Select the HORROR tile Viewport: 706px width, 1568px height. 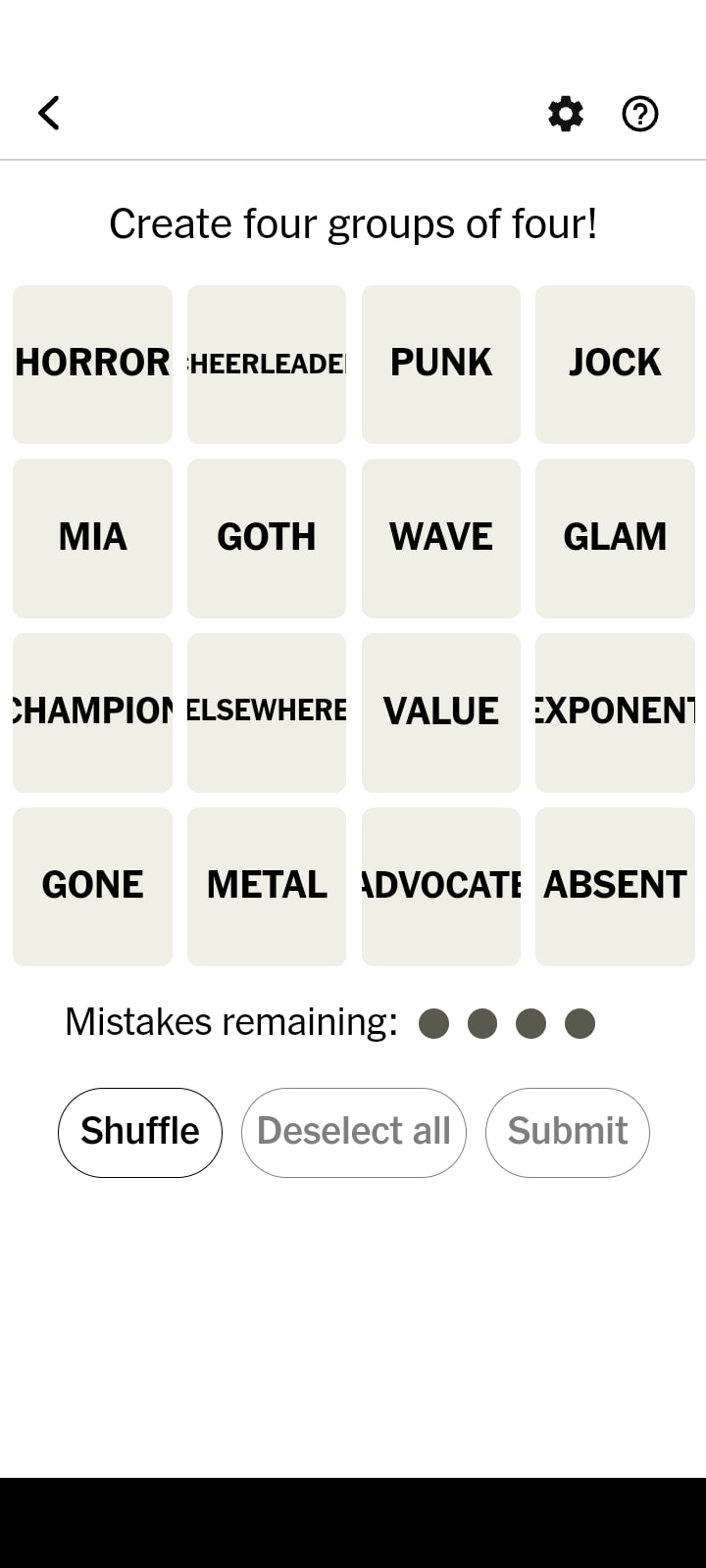coord(92,364)
